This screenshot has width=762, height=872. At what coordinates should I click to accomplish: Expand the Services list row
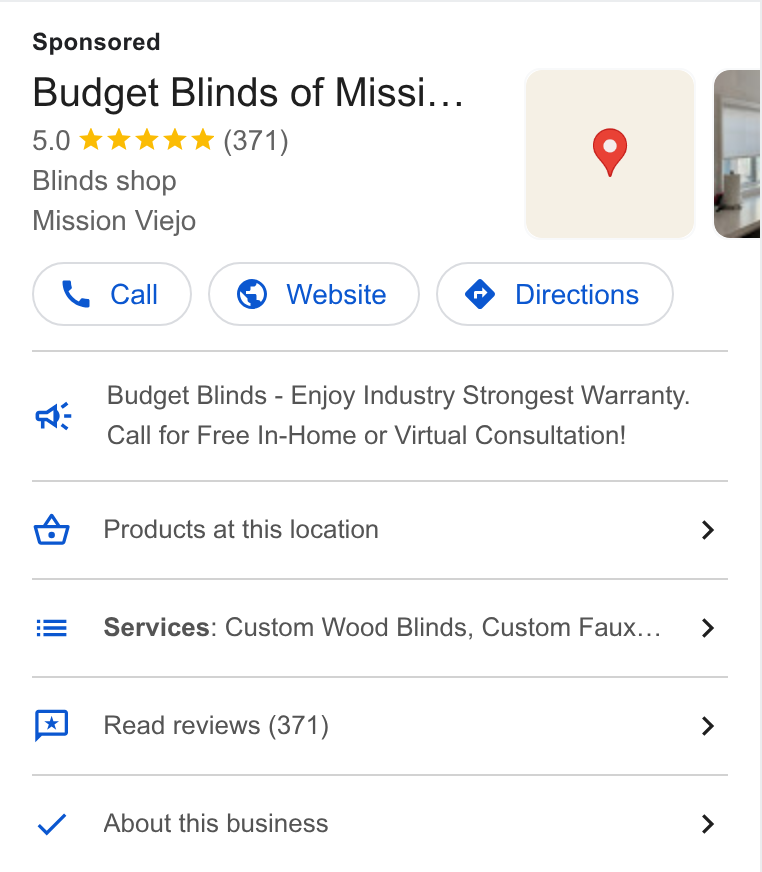380,628
